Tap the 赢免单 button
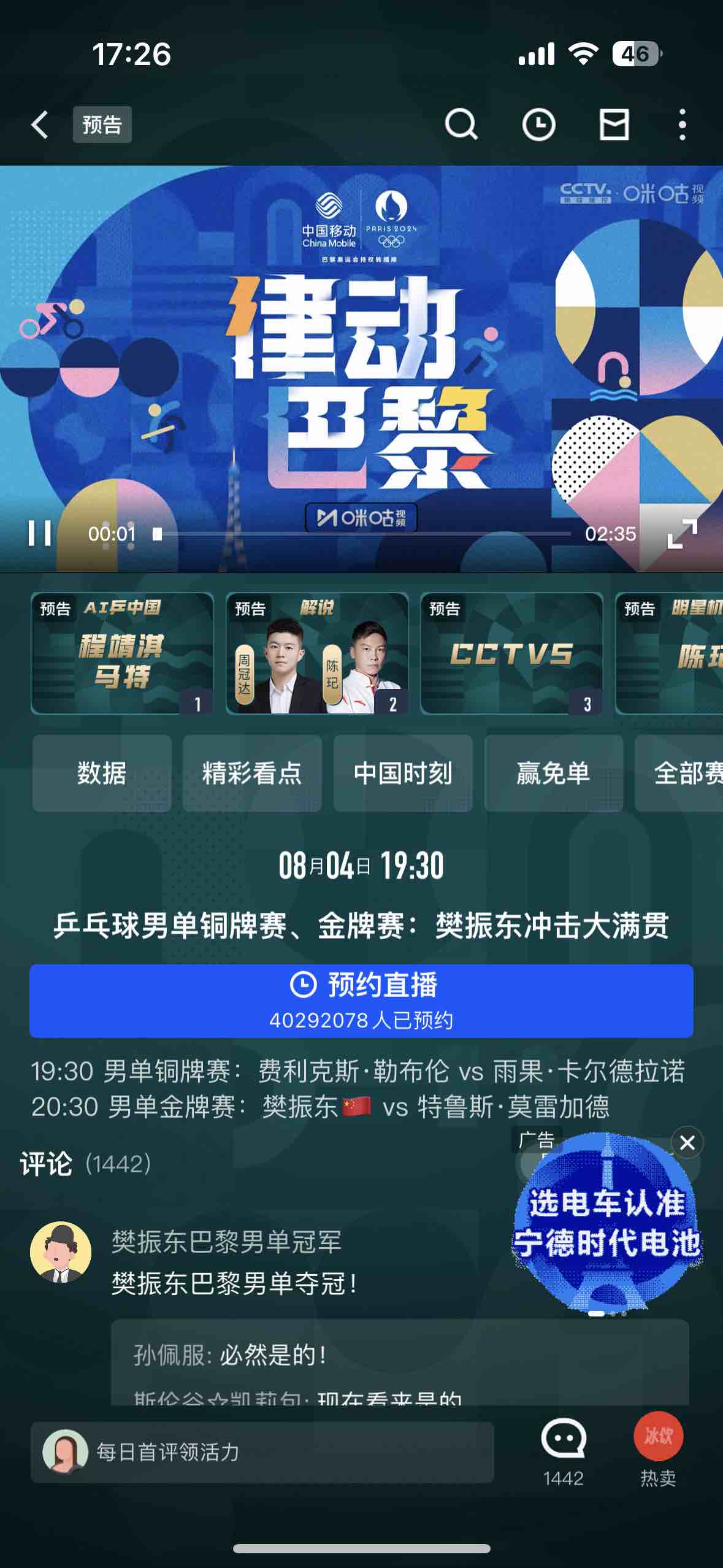Image resolution: width=723 pixels, height=1568 pixels. pos(553,773)
